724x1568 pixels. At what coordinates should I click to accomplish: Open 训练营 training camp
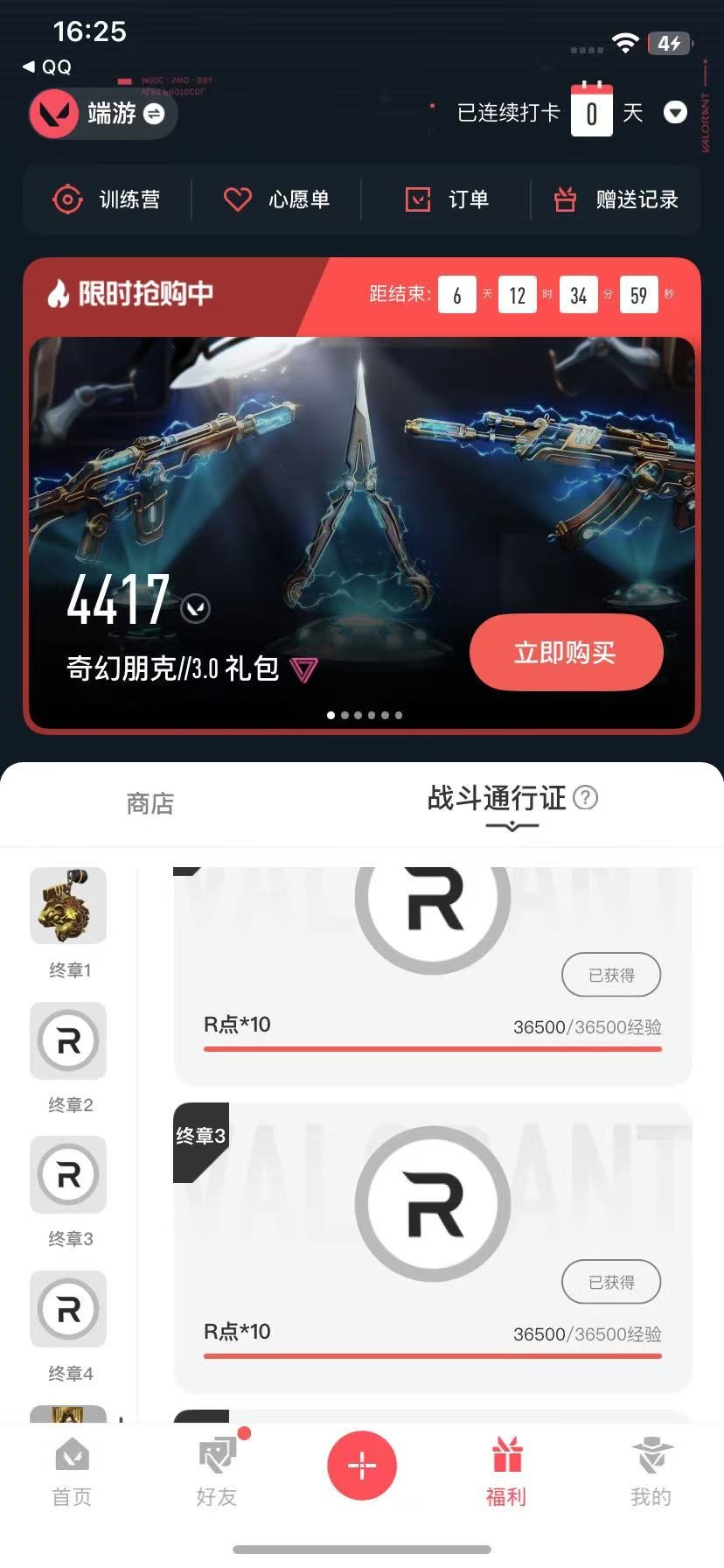pyautogui.click(x=107, y=199)
